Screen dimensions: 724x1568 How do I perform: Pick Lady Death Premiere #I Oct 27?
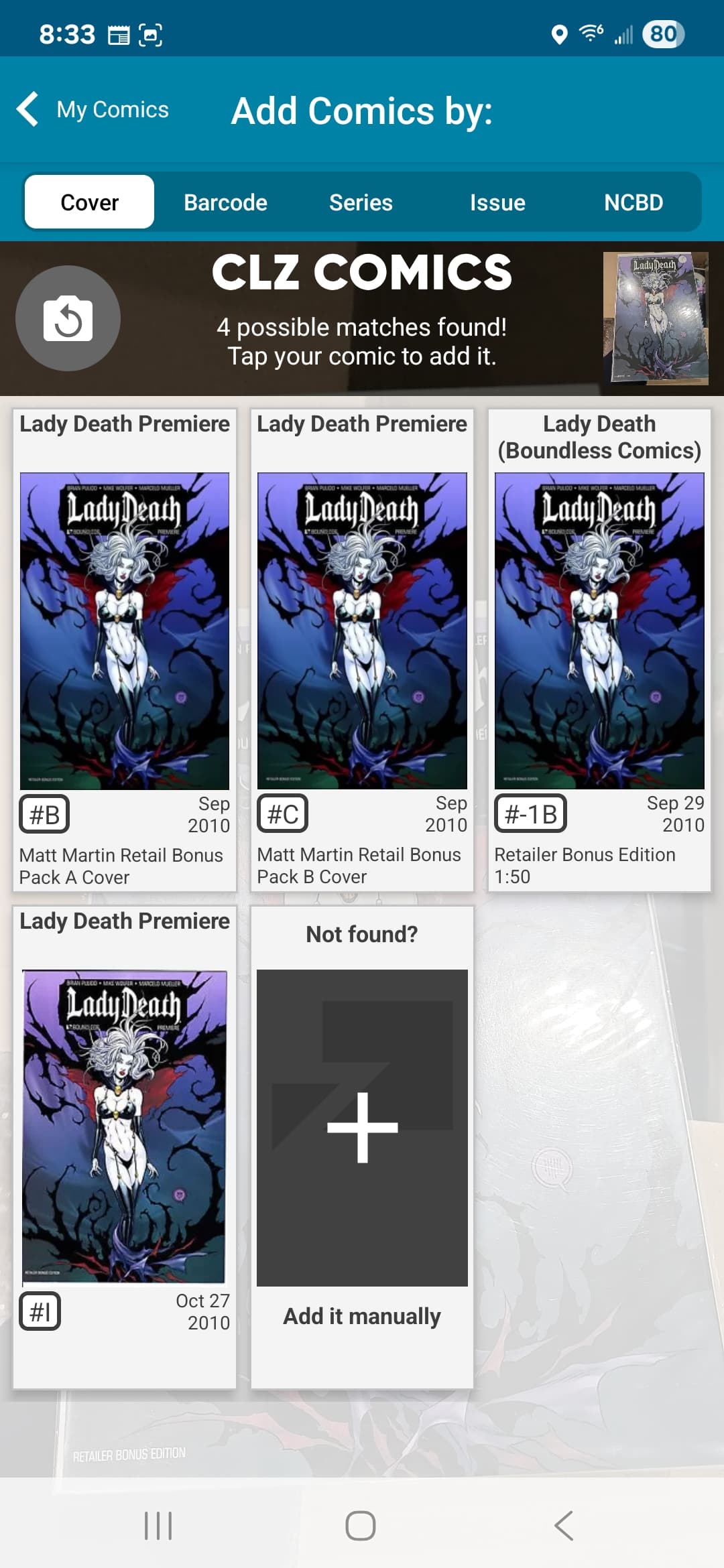coord(125,1147)
